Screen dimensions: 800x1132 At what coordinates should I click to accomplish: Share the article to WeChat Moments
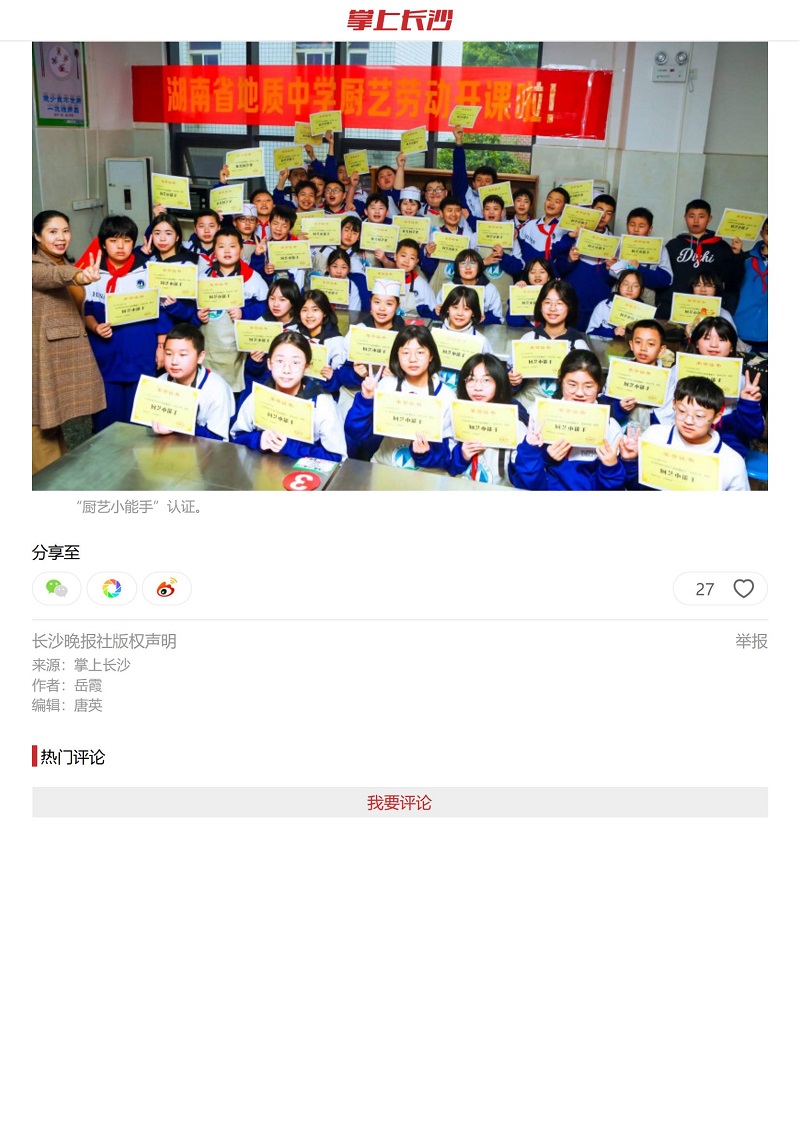point(112,589)
